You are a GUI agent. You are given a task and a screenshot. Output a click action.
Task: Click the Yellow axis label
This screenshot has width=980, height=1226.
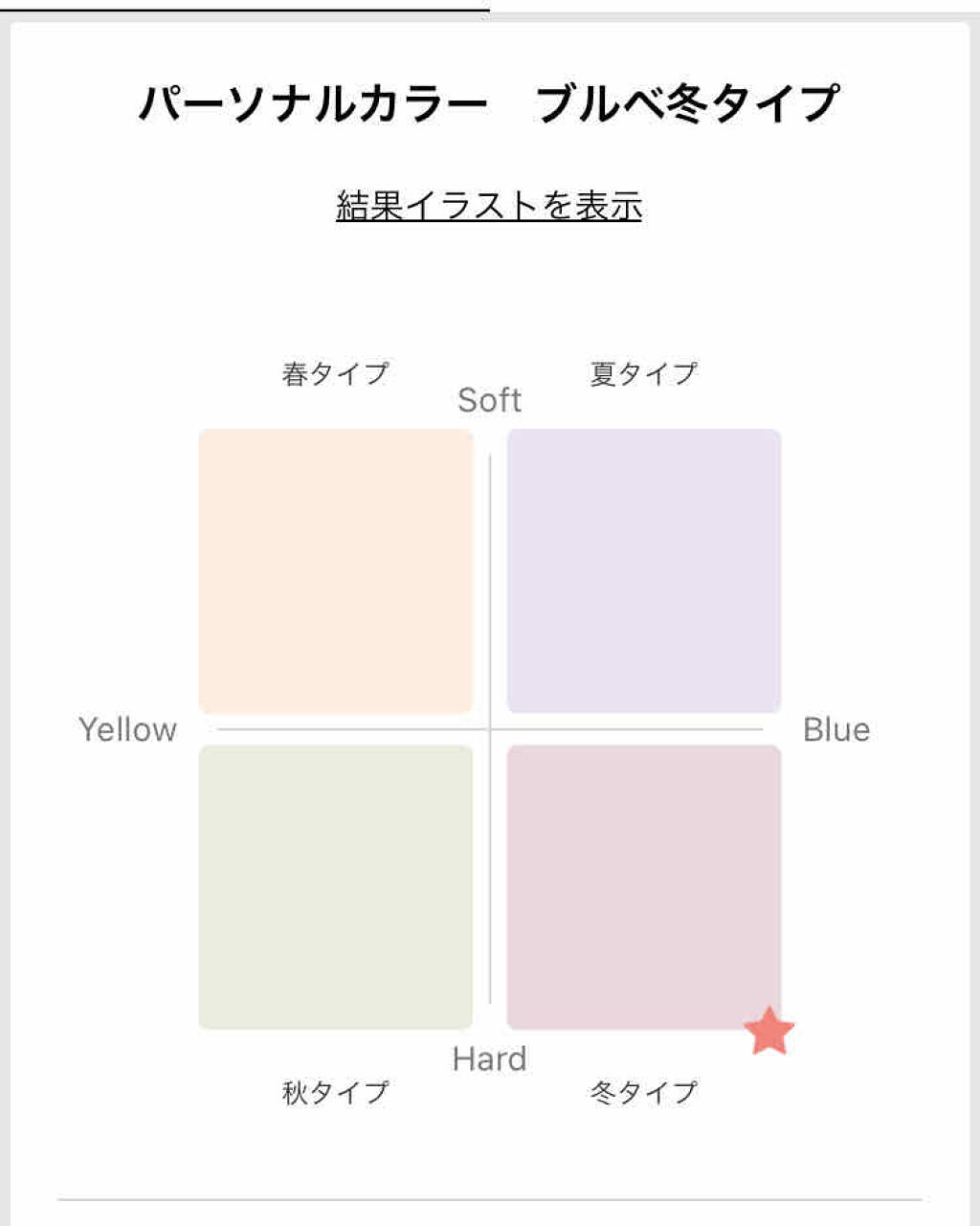126,730
